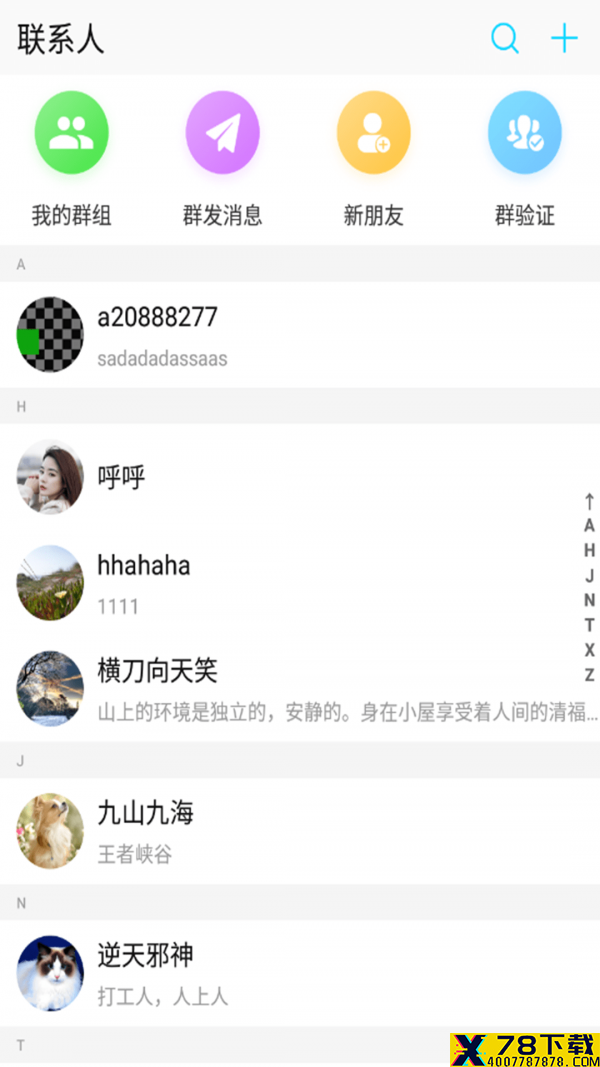Open 新朋友

click(x=373, y=160)
